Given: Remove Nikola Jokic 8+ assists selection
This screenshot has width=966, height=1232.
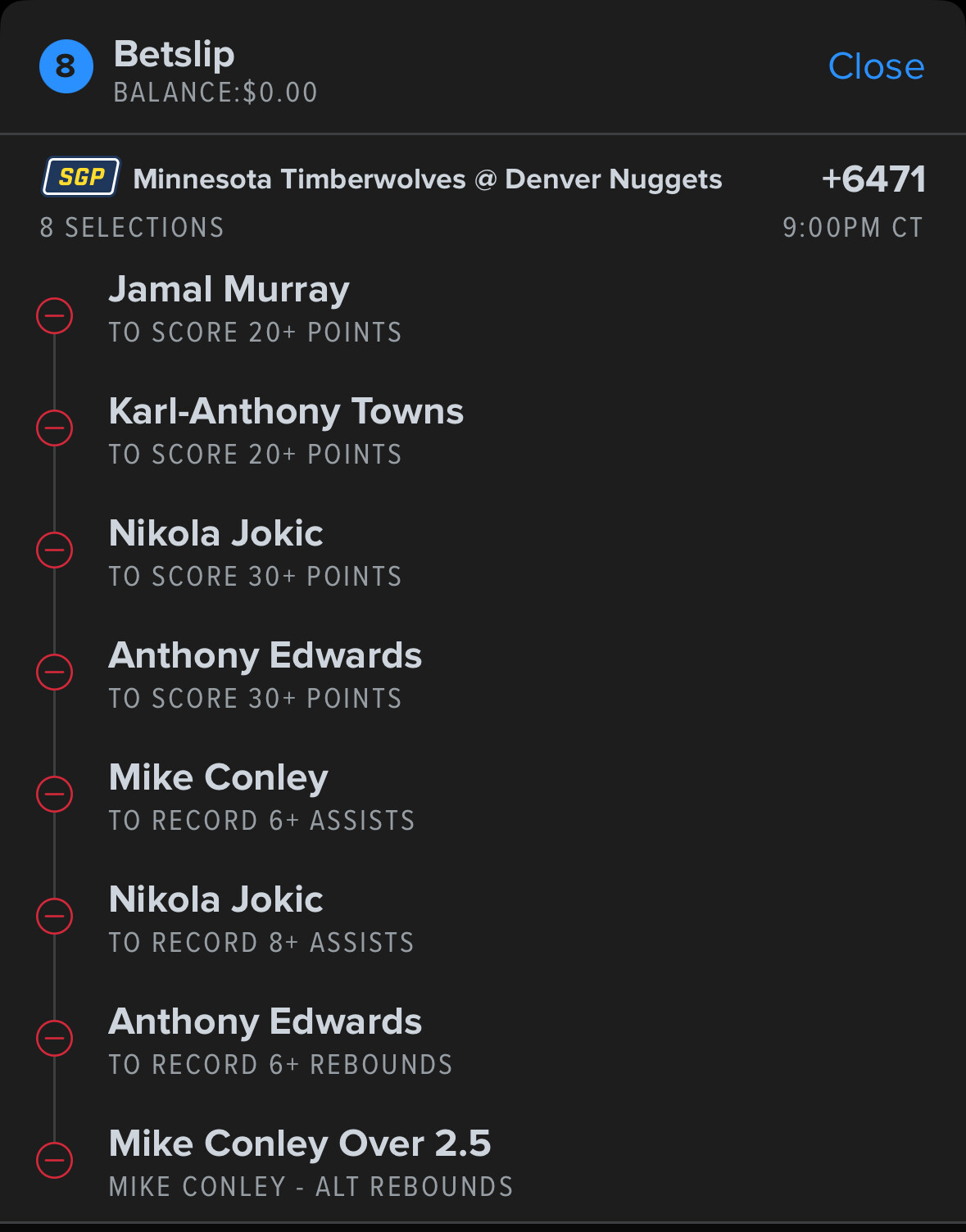Looking at the screenshot, I should click(x=55, y=916).
